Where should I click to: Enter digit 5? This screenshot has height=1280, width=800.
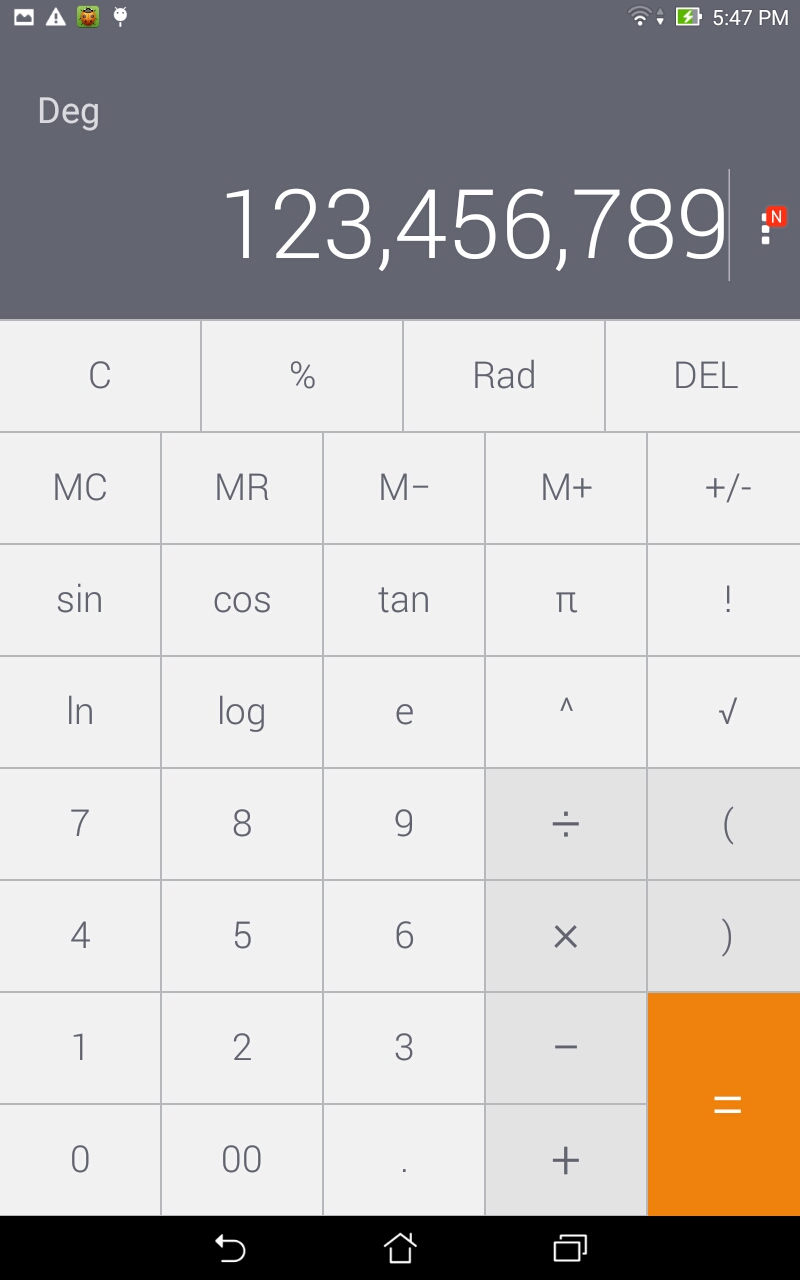pyautogui.click(x=242, y=936)
